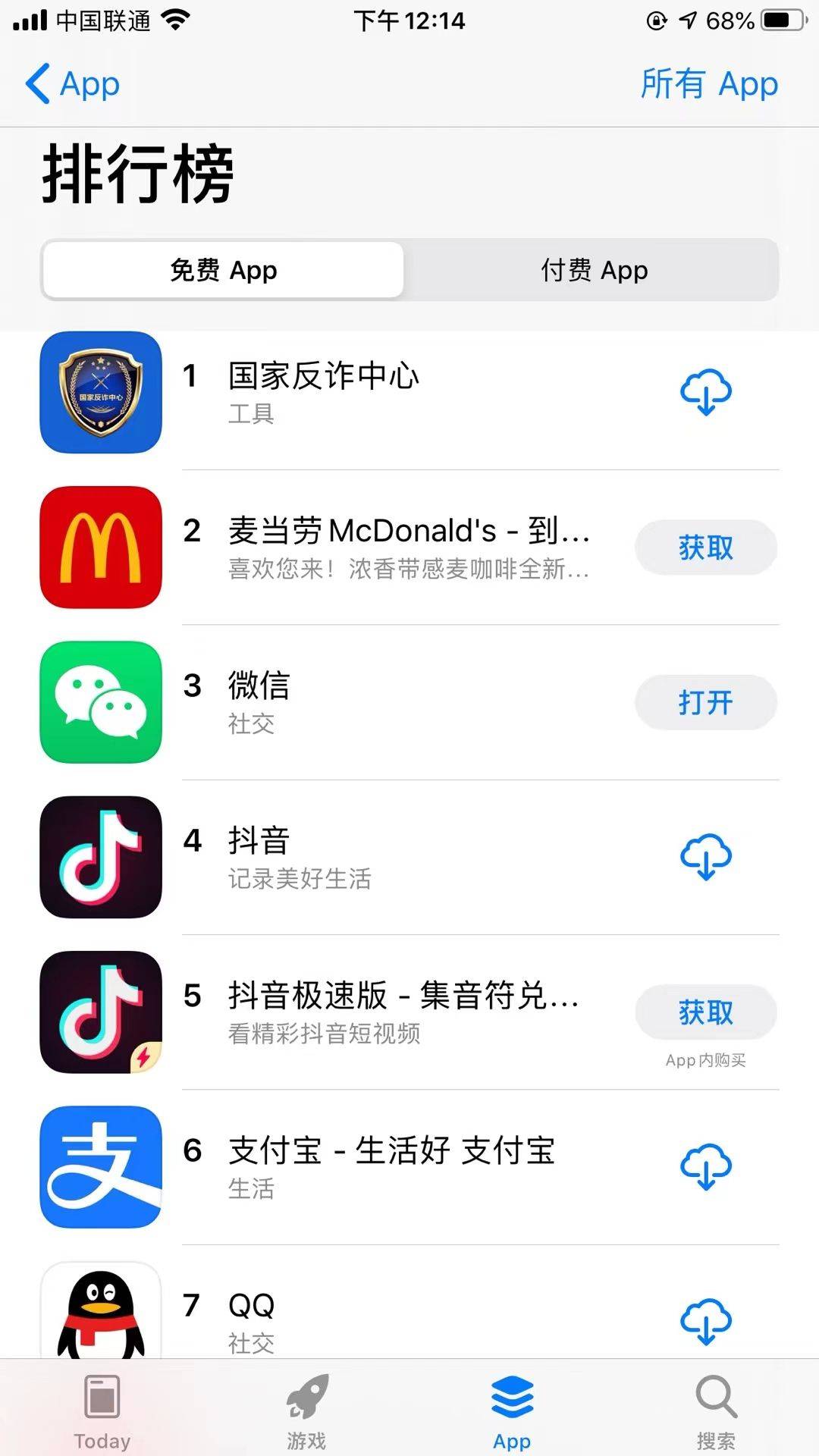
Task: Tap the cloud download icon for QQ
Action: point(705,1321)
